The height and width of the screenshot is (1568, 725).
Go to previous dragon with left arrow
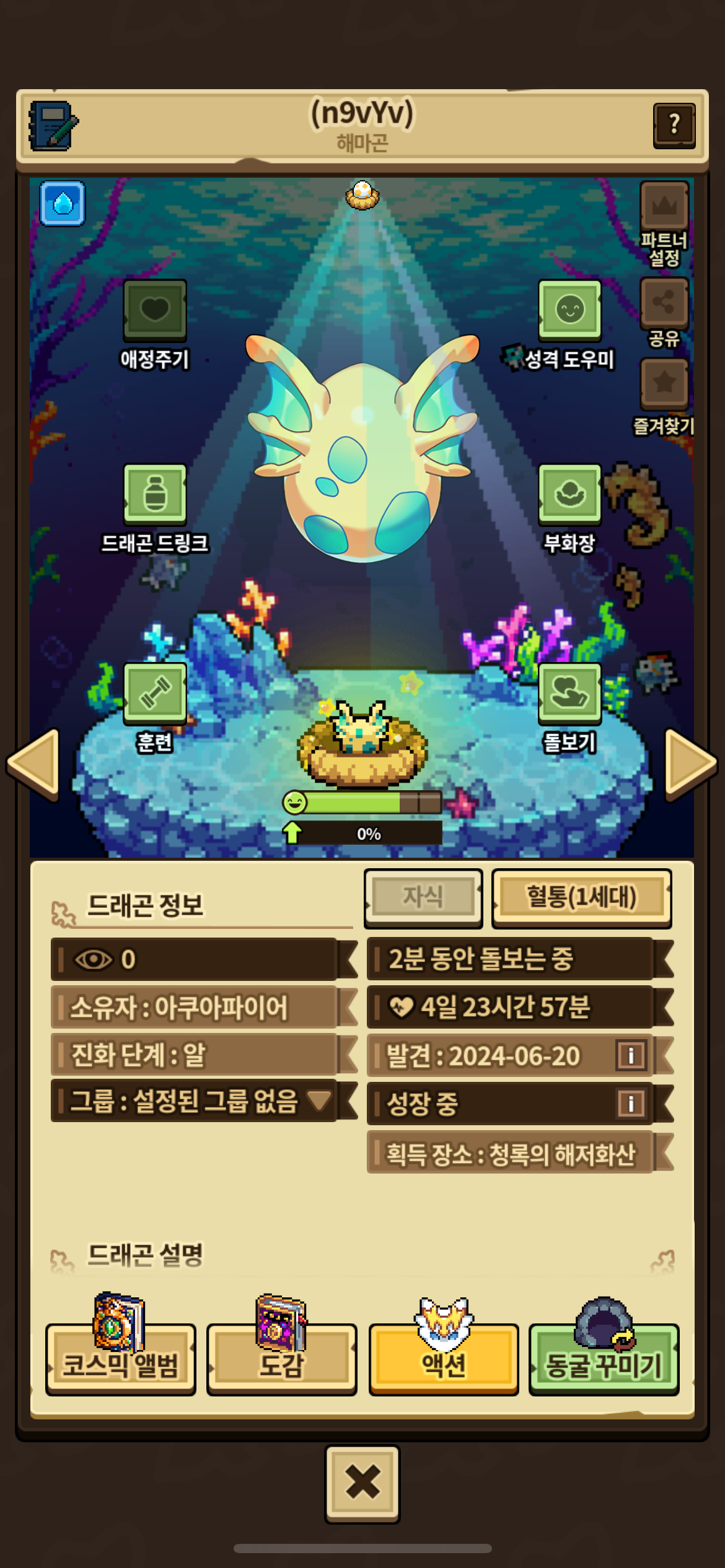coord(34,762)
